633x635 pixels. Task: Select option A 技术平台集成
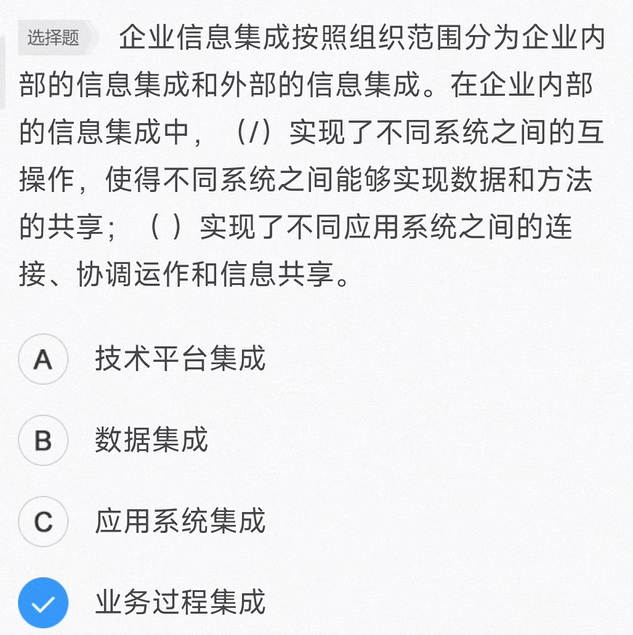(43, 360)
